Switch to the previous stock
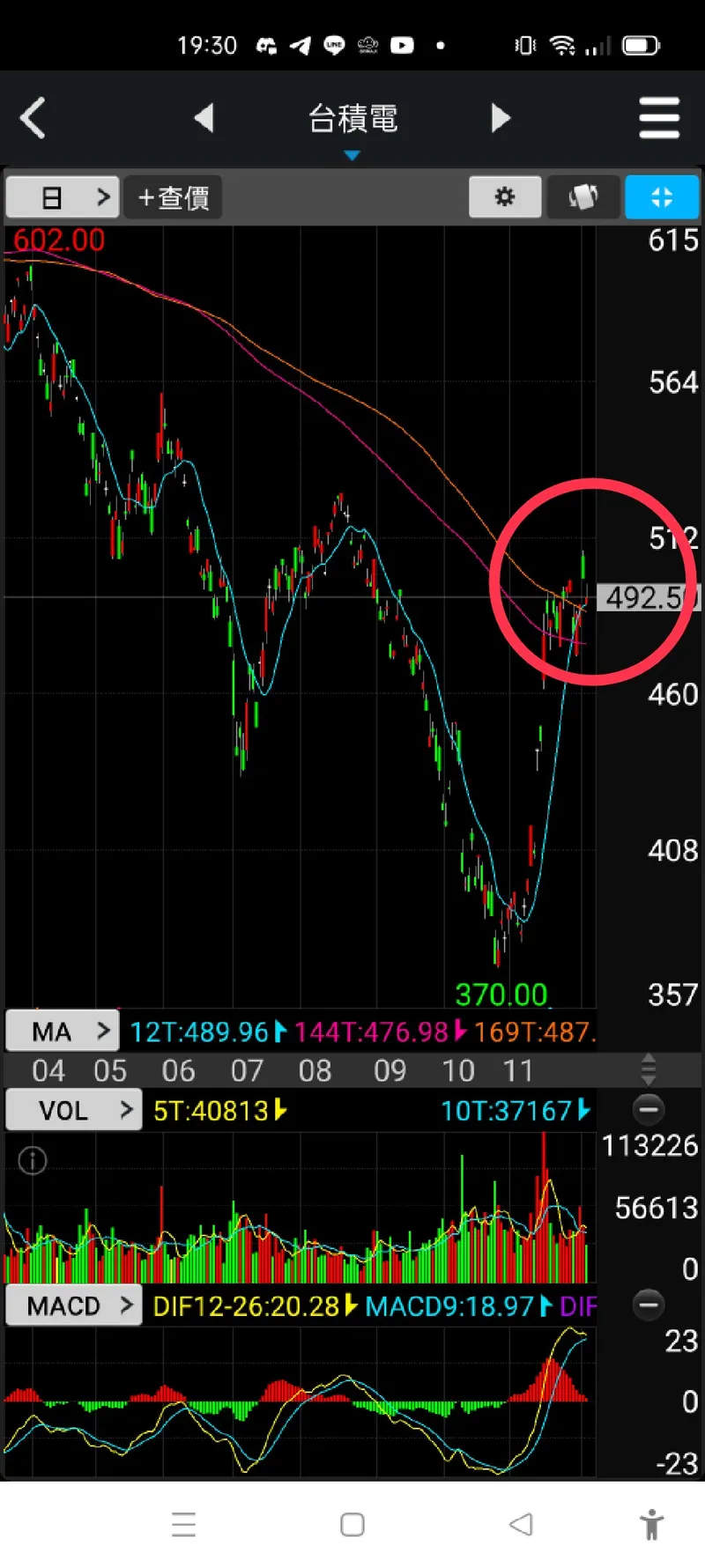Image resolution: width=705 pixels, height=1568 pixels. point(204,117)
